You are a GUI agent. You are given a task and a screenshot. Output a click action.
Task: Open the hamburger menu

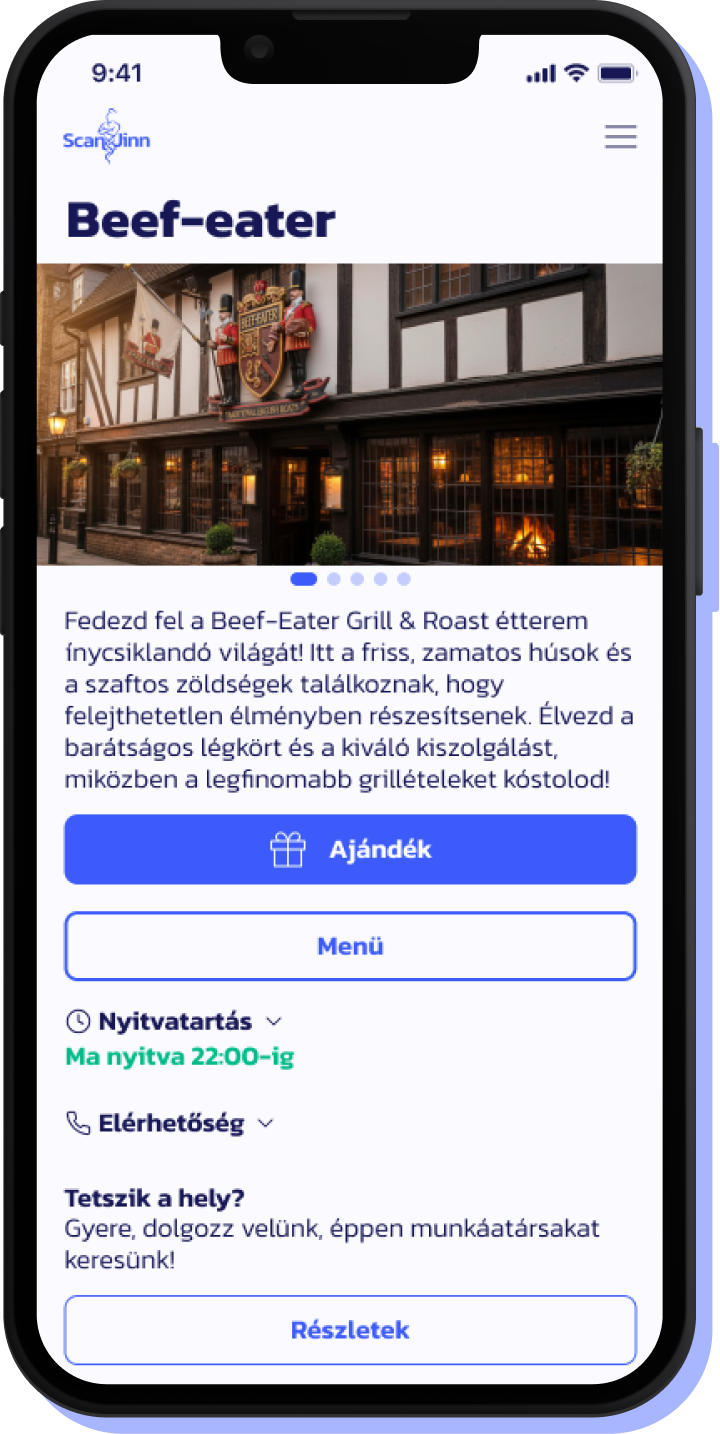tap(621, 137)
